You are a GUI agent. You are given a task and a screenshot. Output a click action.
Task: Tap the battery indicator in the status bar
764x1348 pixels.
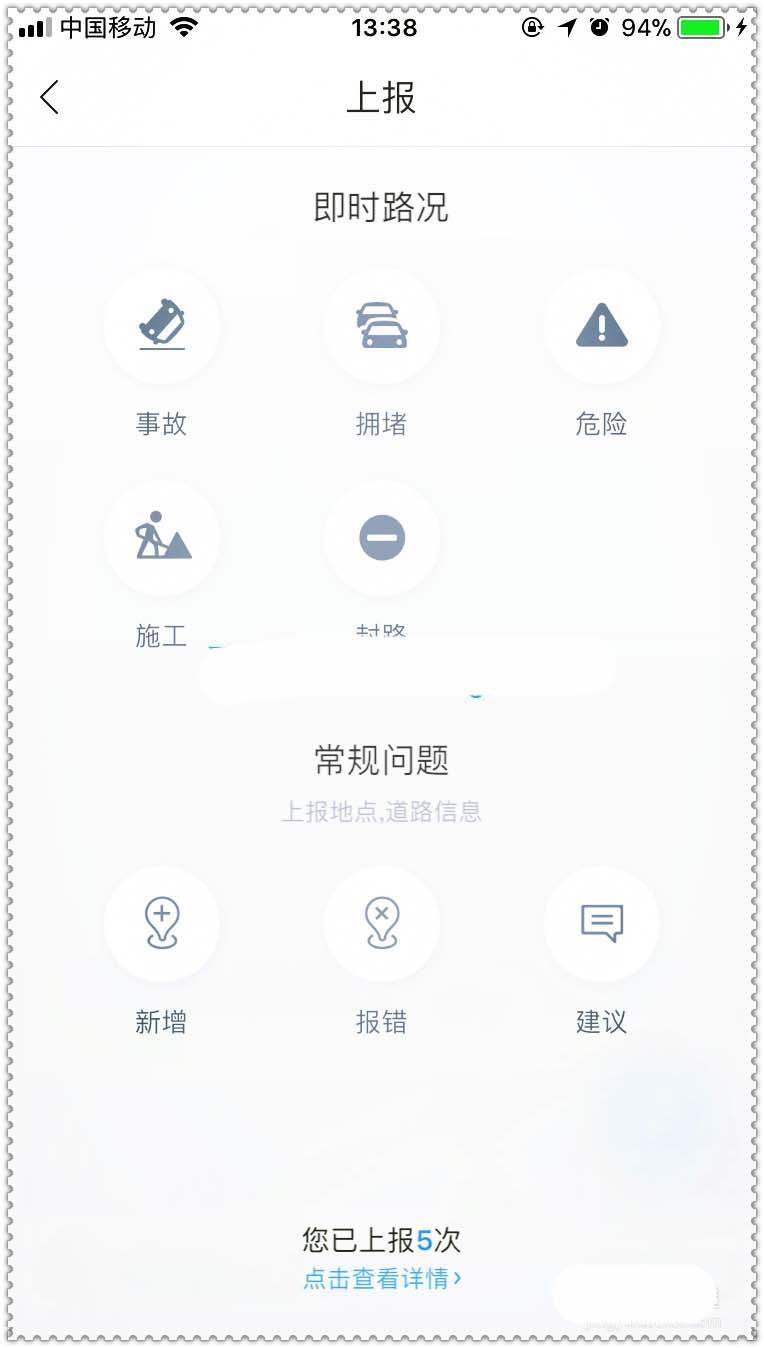tap(699, 27)
